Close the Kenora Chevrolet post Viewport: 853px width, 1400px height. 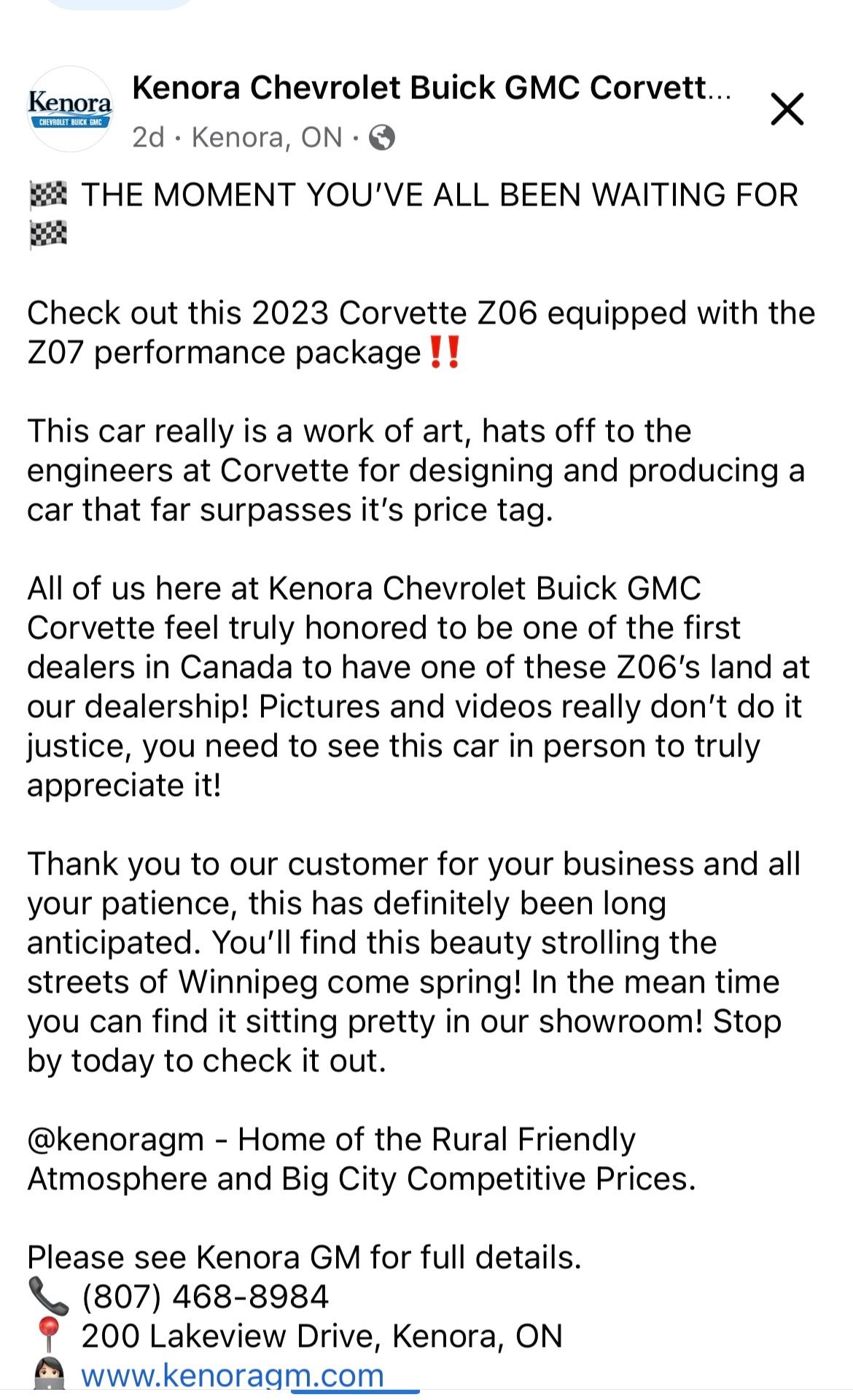click(x=787, y=109)
